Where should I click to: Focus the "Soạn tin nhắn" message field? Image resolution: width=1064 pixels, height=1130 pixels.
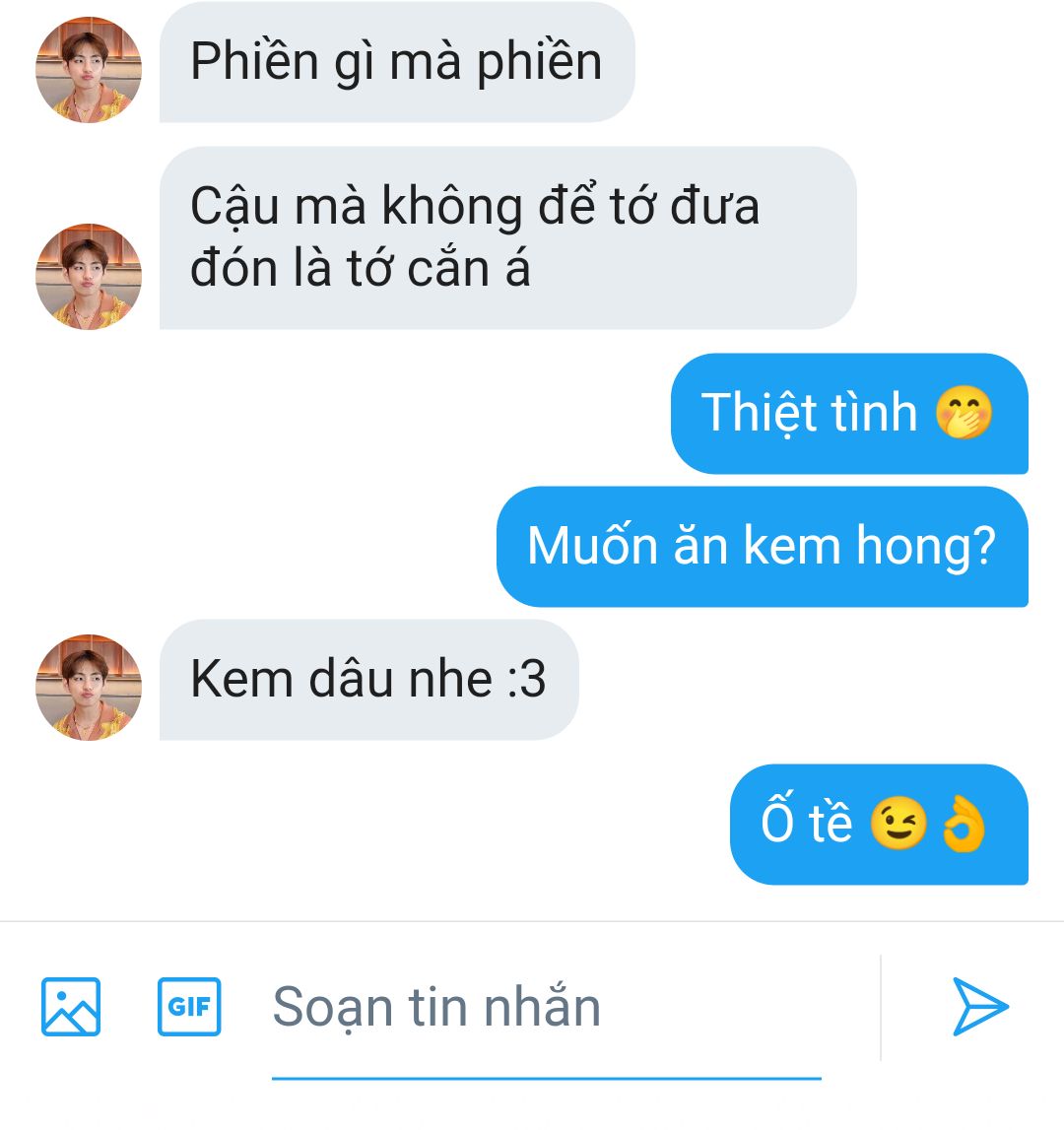click(x=546, y=1008)
